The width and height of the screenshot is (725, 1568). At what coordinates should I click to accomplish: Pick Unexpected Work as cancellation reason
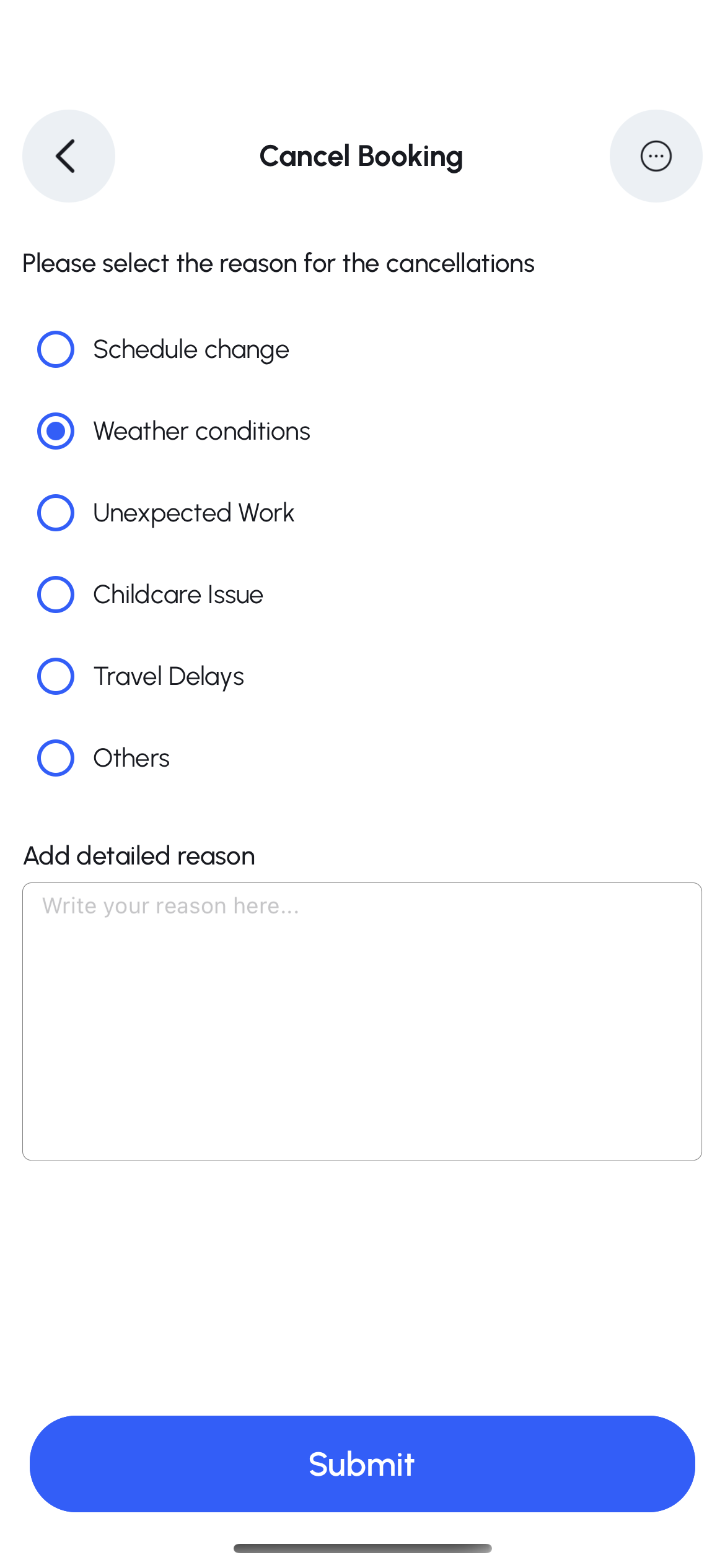point(56,513)
